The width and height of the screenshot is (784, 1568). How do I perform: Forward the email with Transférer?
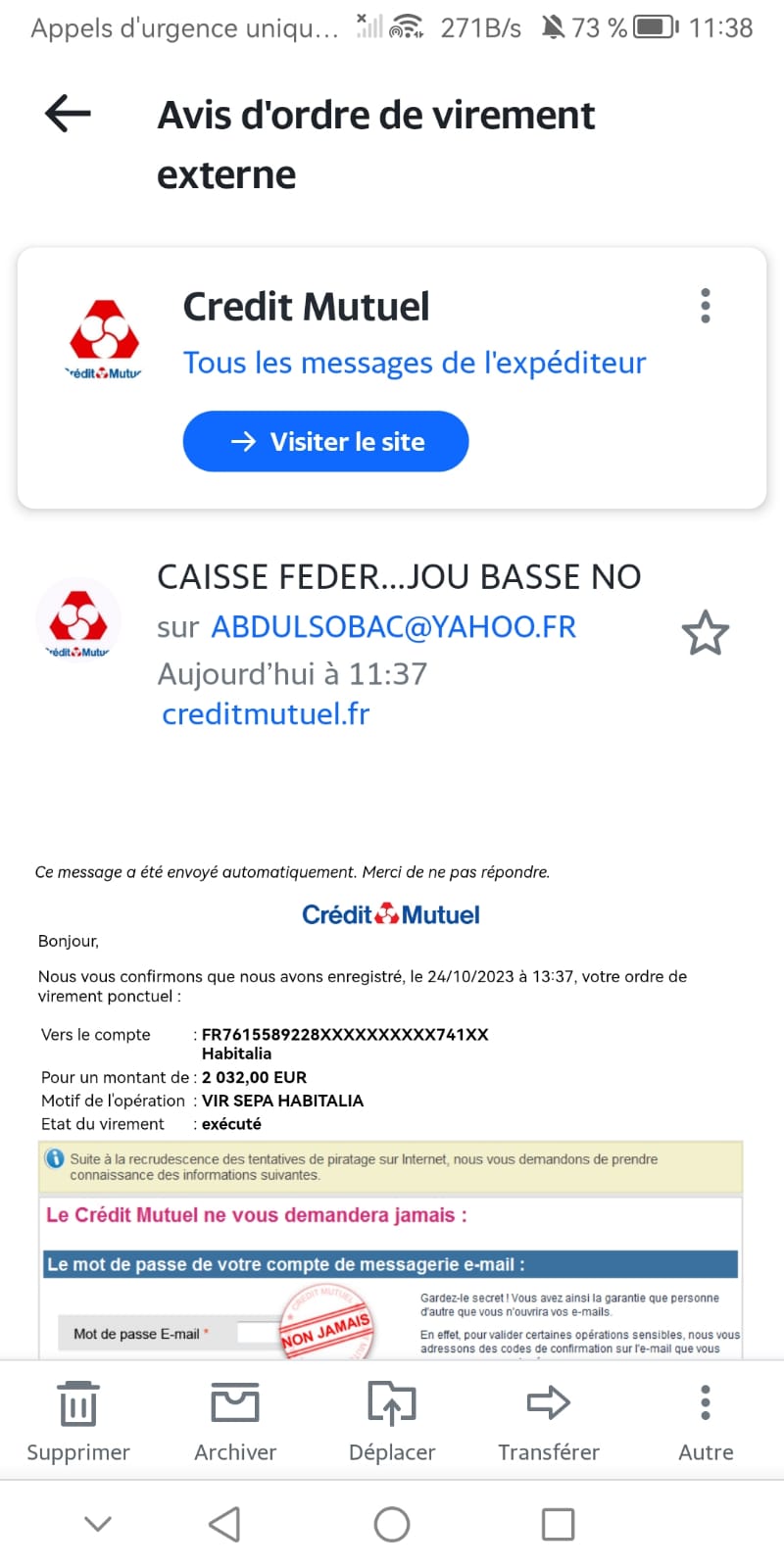[549, 1421]
